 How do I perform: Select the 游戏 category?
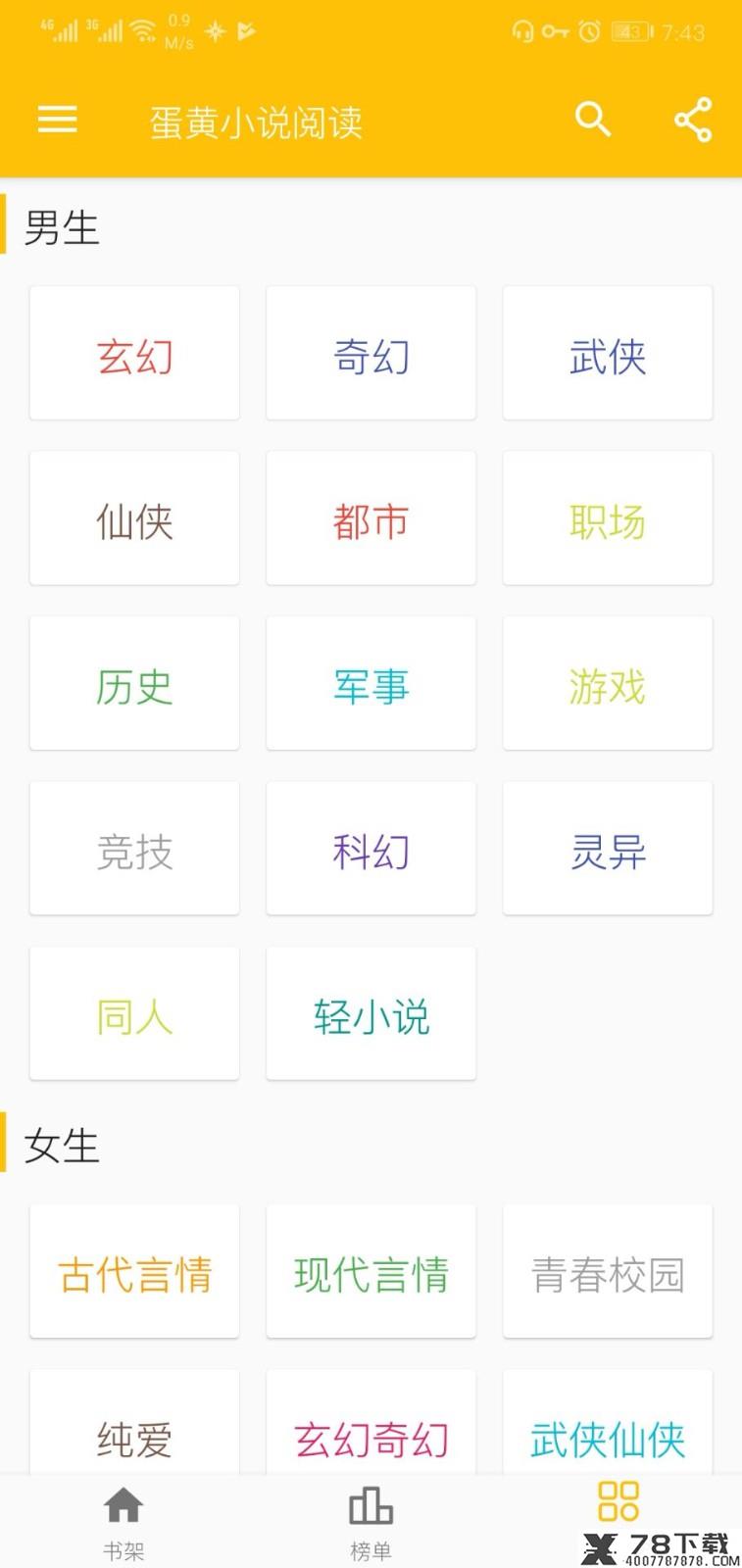(608, 684)
